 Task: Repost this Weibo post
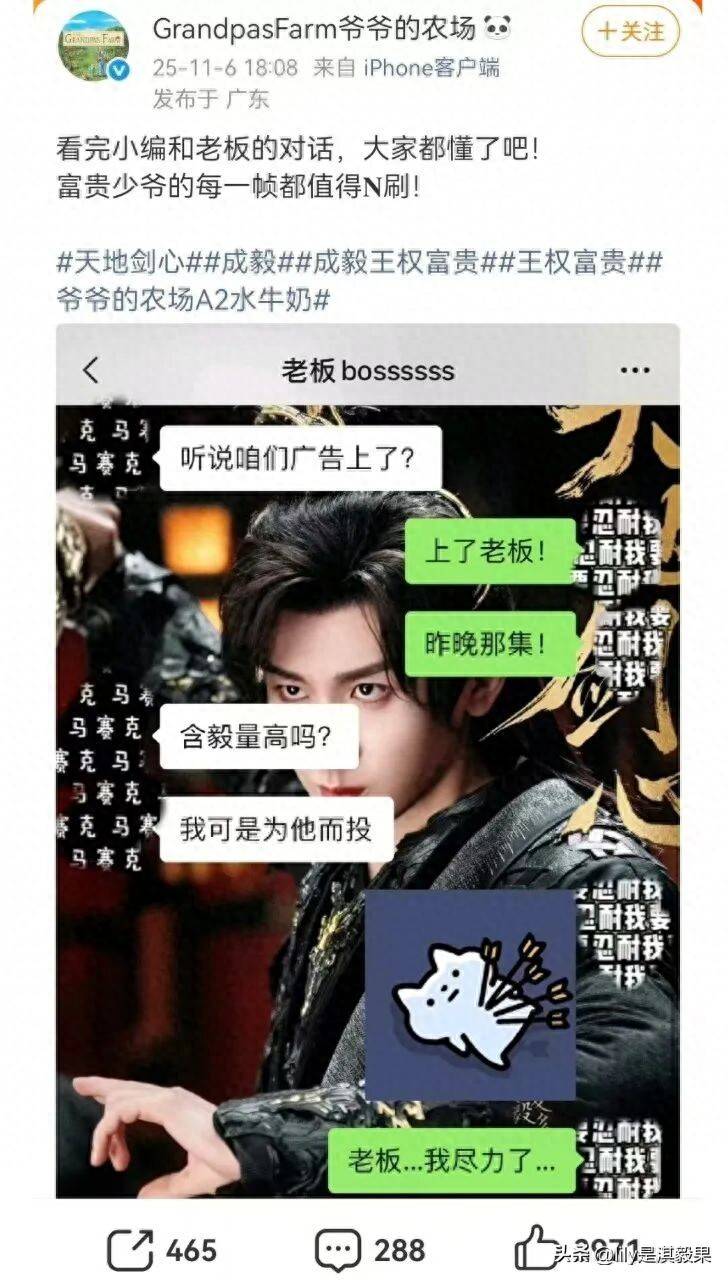click(161, 1250)
